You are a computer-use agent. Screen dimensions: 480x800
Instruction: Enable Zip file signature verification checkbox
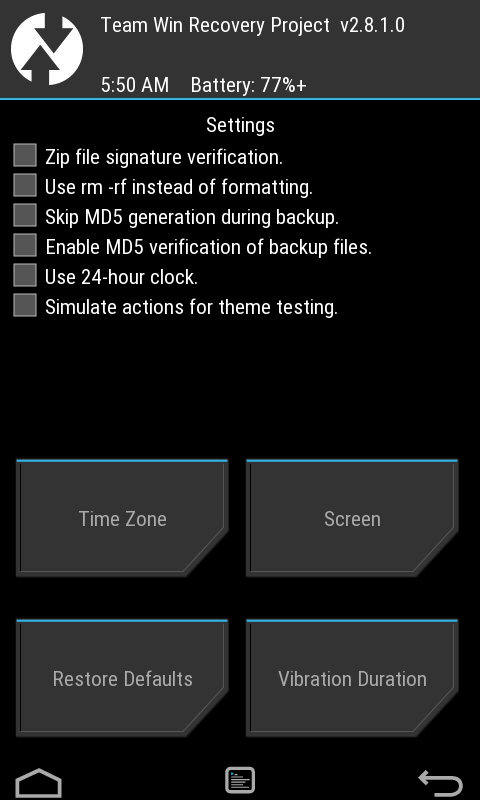(25, 155)
